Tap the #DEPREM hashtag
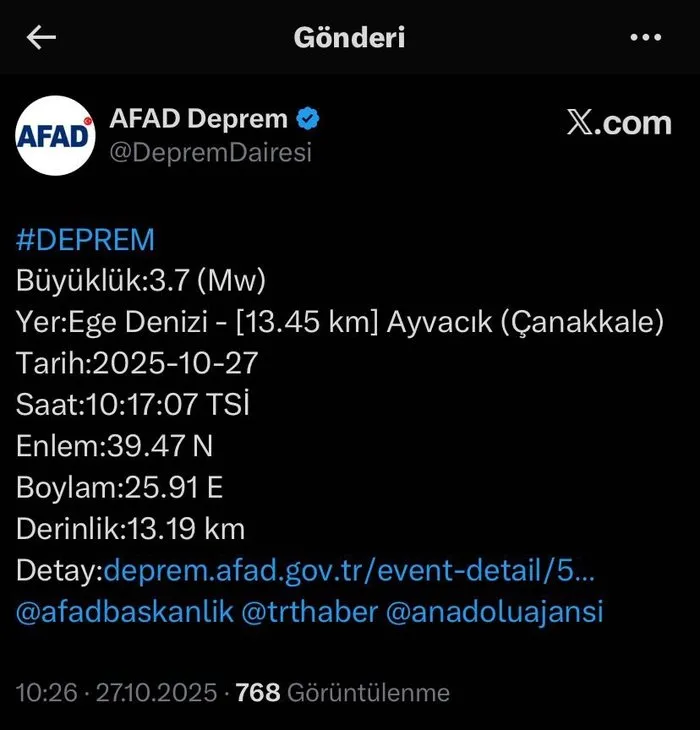The image size is (700, 730). 86,240
